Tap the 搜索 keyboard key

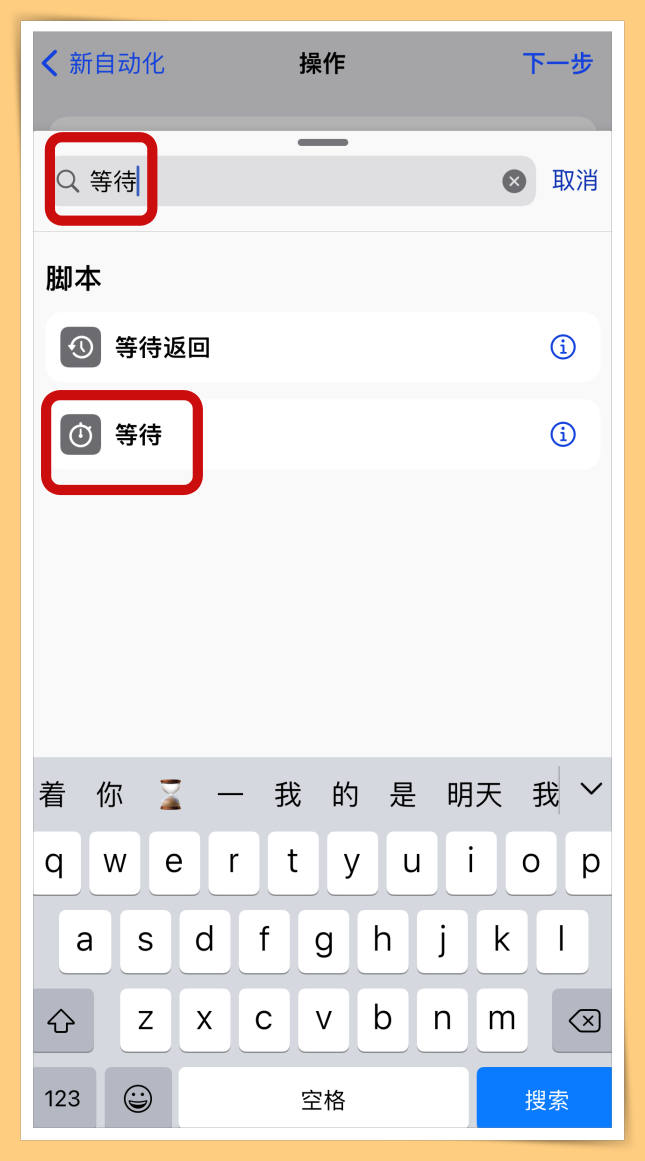(545, 1100)
